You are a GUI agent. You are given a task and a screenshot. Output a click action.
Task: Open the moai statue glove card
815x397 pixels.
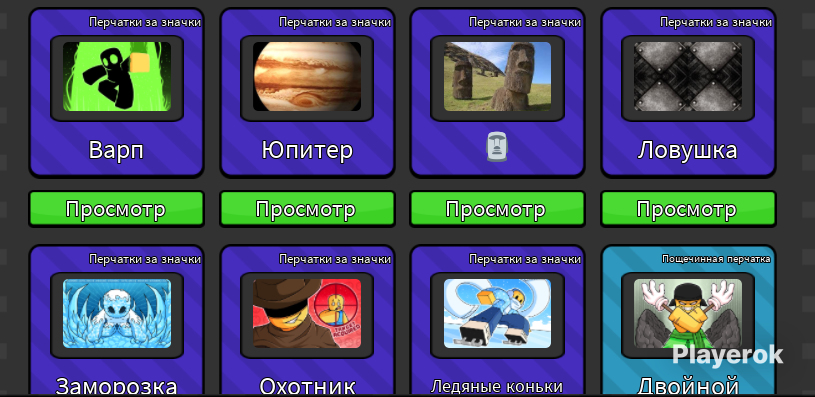(x=497, y=92)
